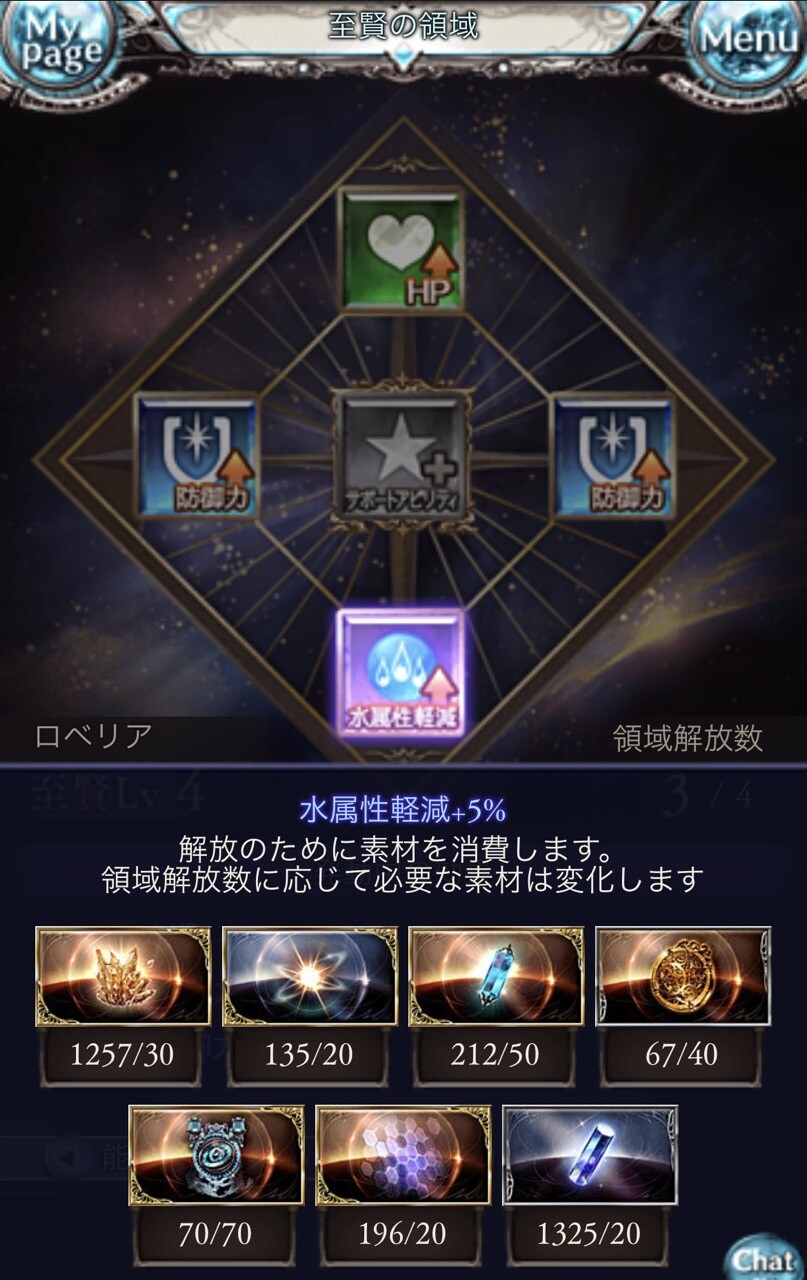View gold coin material showing 67/40
This screenshot has height=1280, width=807.
683,977
